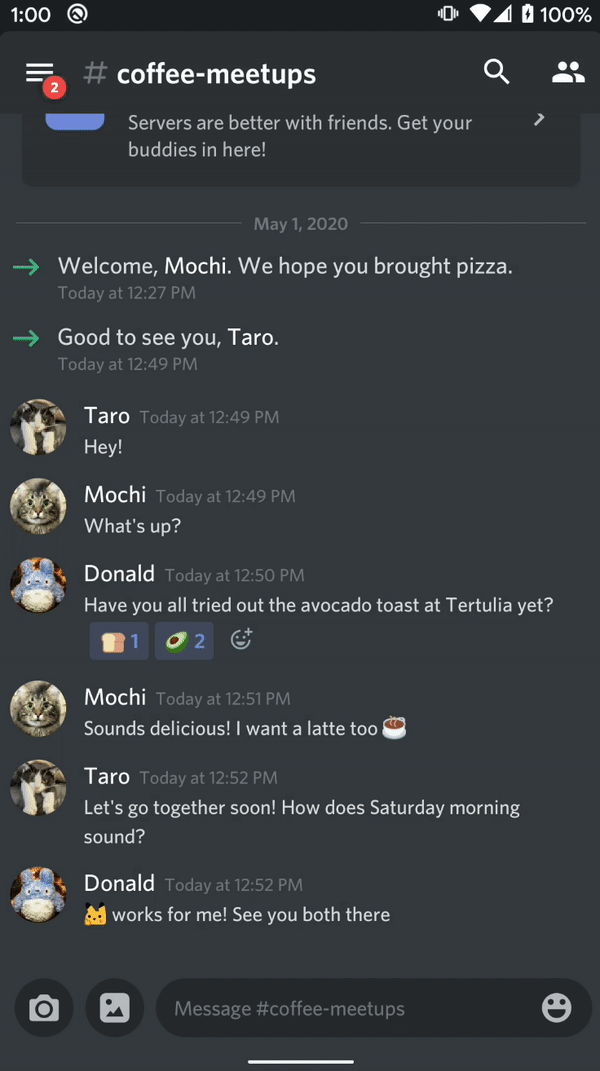Attach an image from the gallery
The height and width of the screenshot is (1071, 600).
(114, 1008)
